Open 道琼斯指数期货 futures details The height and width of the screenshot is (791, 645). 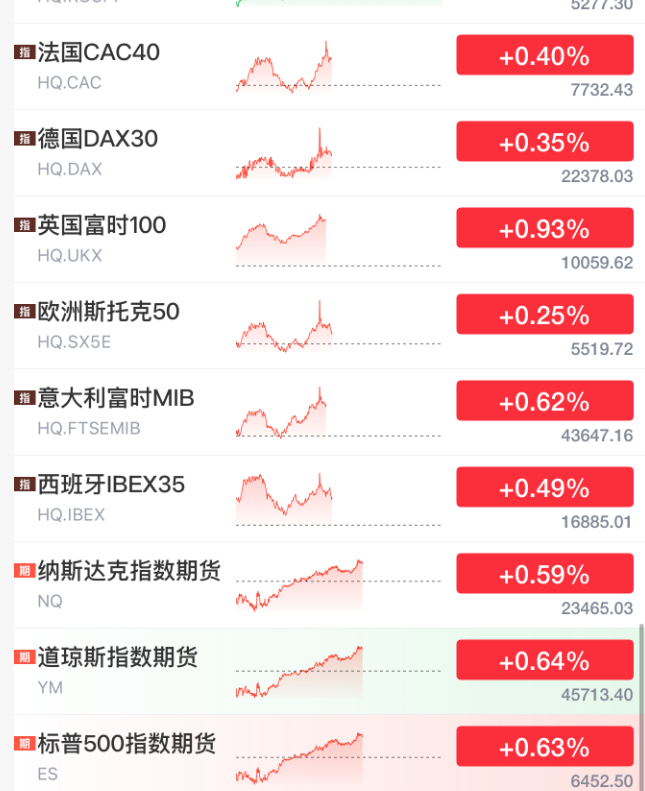tap(117, 658)
